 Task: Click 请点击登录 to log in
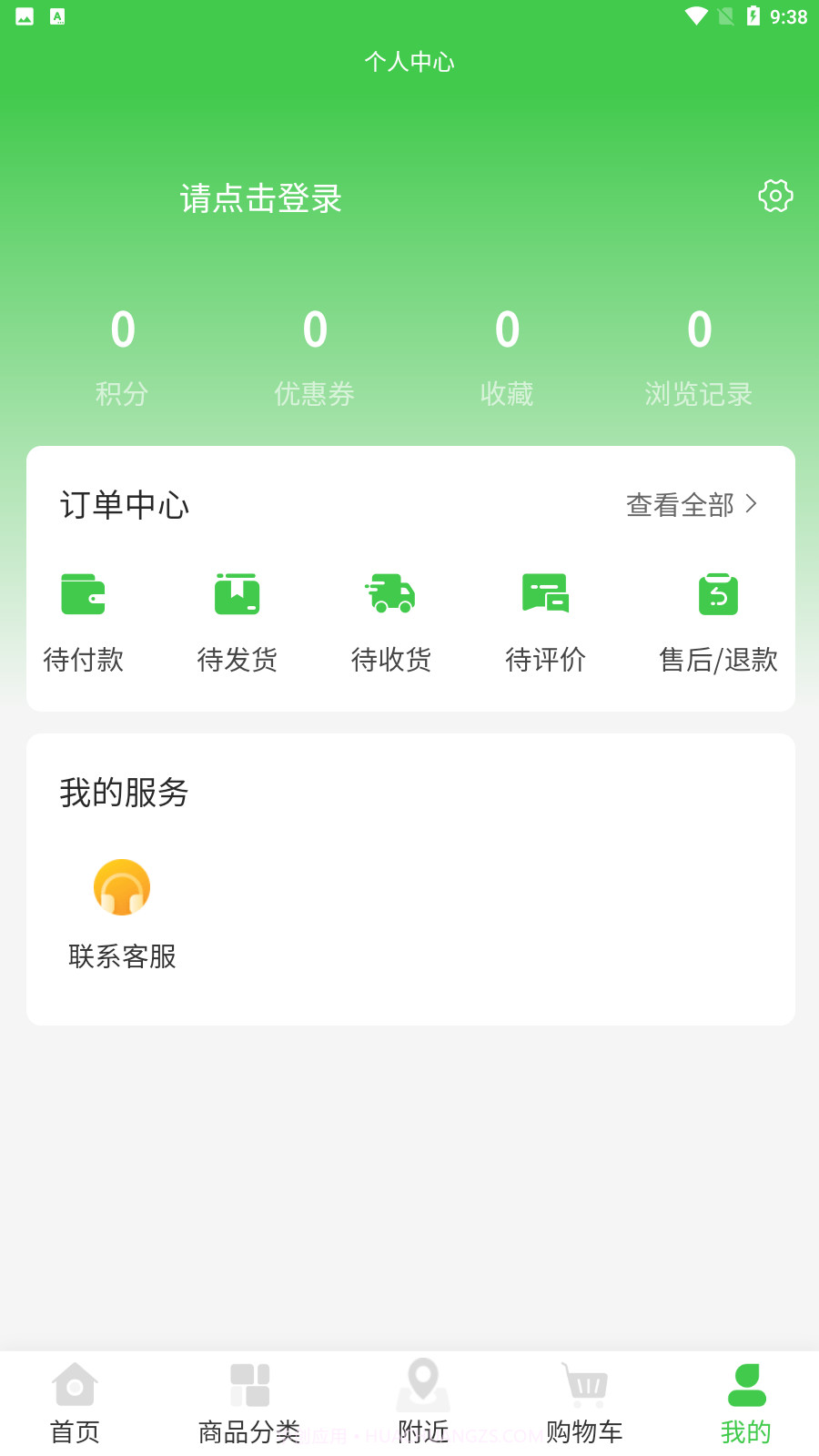[260, 199]
